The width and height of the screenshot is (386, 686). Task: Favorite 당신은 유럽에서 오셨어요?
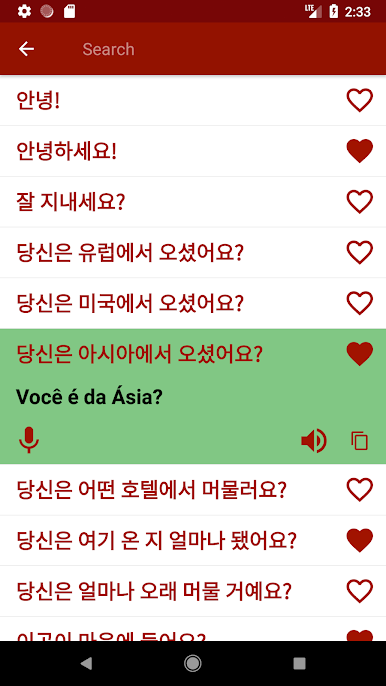tap(359, 252)
